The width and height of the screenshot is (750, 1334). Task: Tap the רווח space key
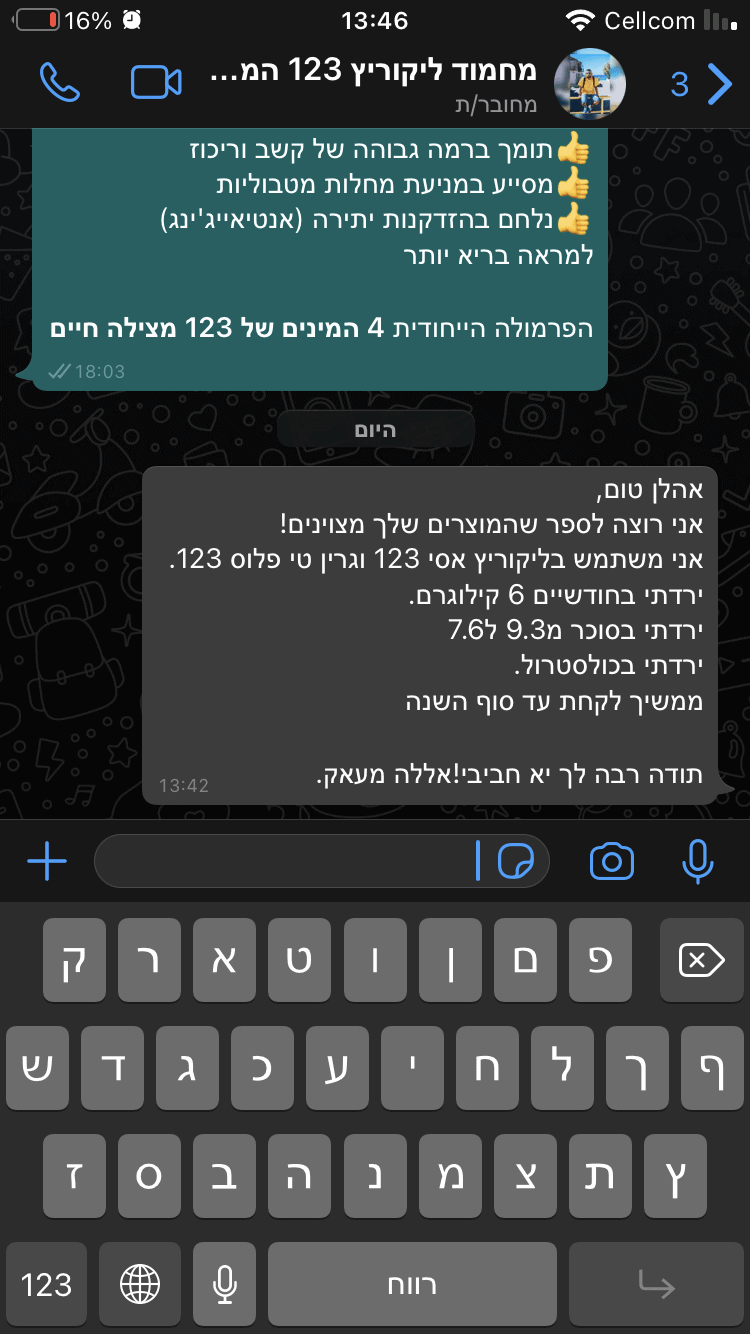[x=412, y=1285]
